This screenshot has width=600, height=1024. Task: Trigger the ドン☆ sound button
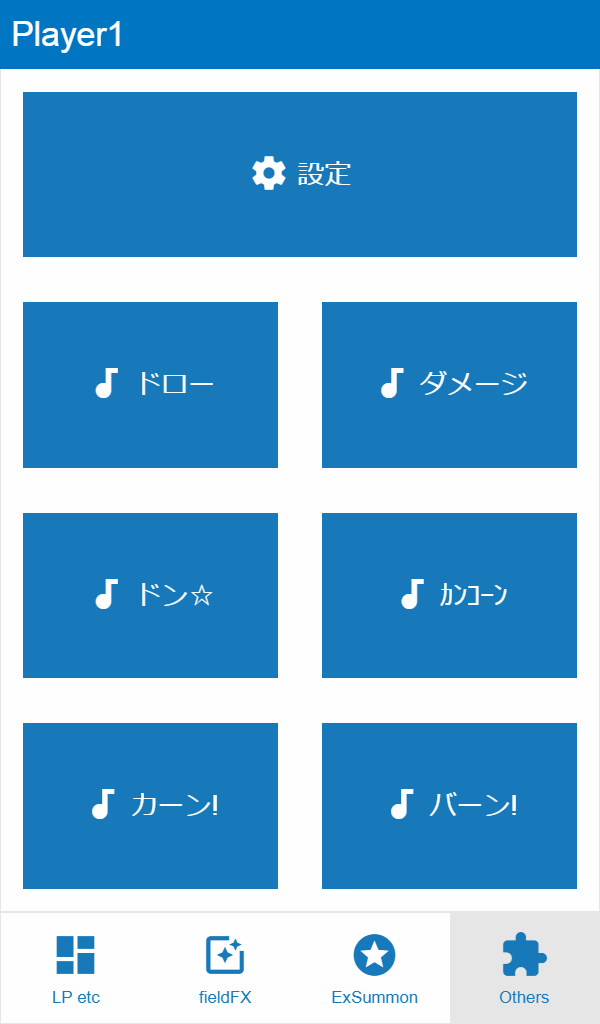point(150,595)
